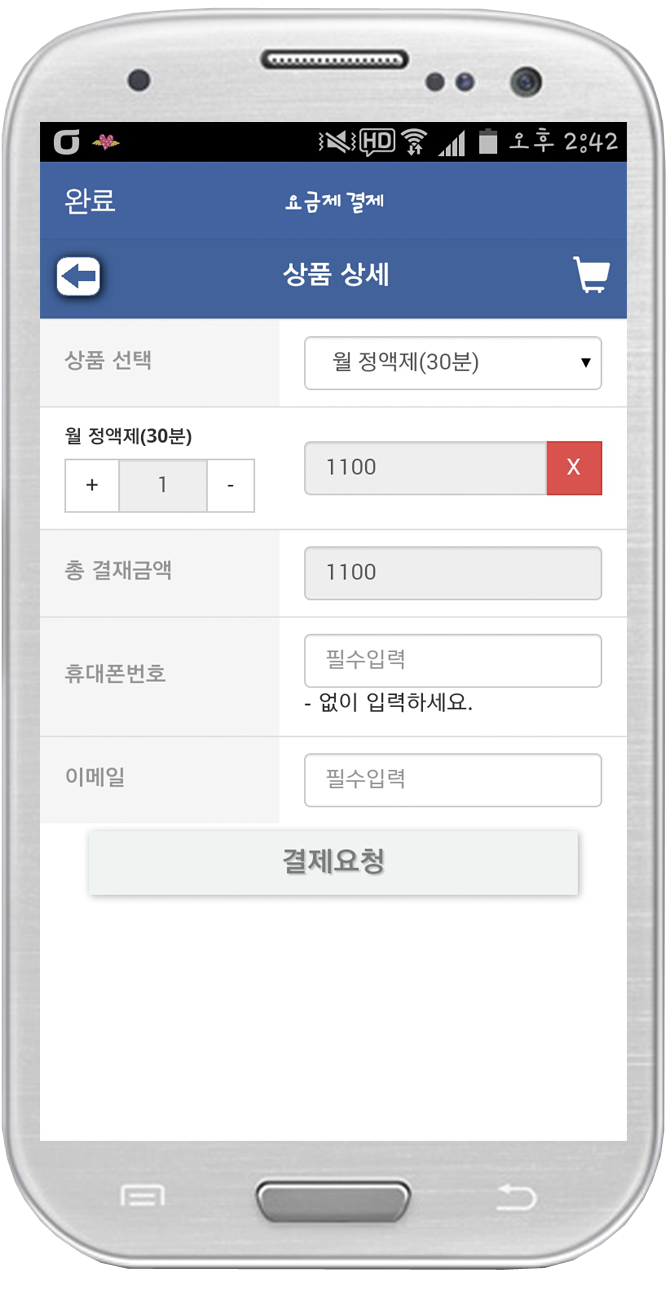Decrease quantity with the minus button
The width and height of the screenshot is (666, 1293).
point(231,486)
